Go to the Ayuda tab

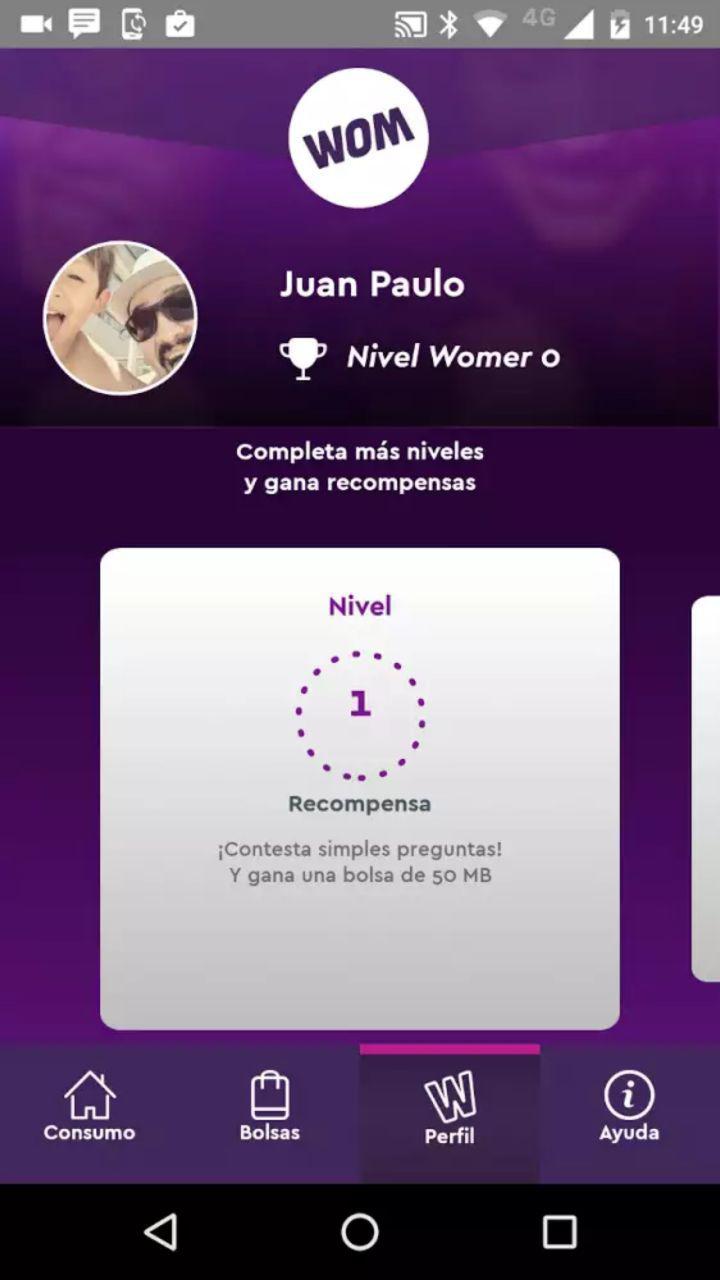(629, 1108)
